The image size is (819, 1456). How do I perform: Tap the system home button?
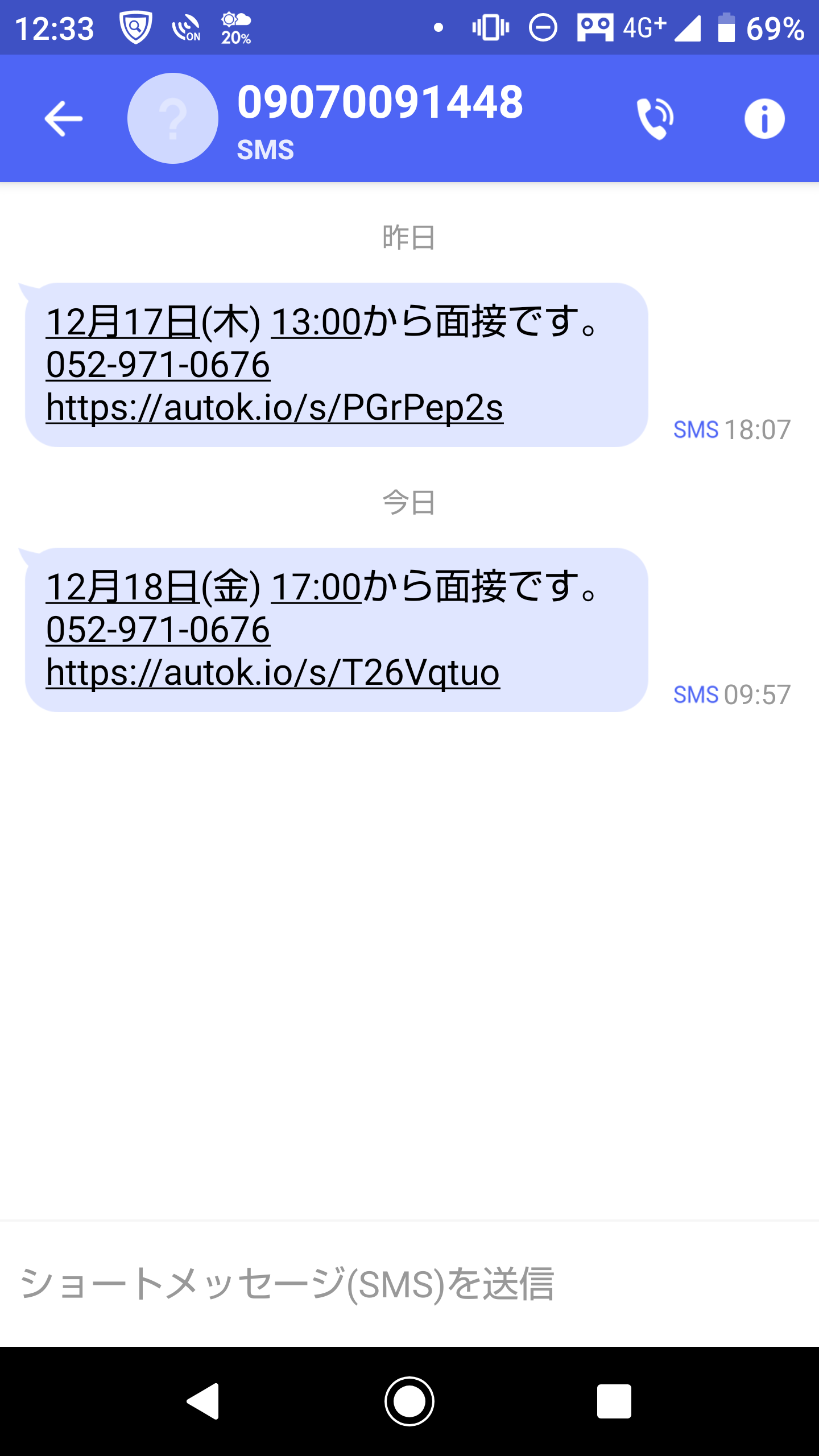pos(409,1401)
